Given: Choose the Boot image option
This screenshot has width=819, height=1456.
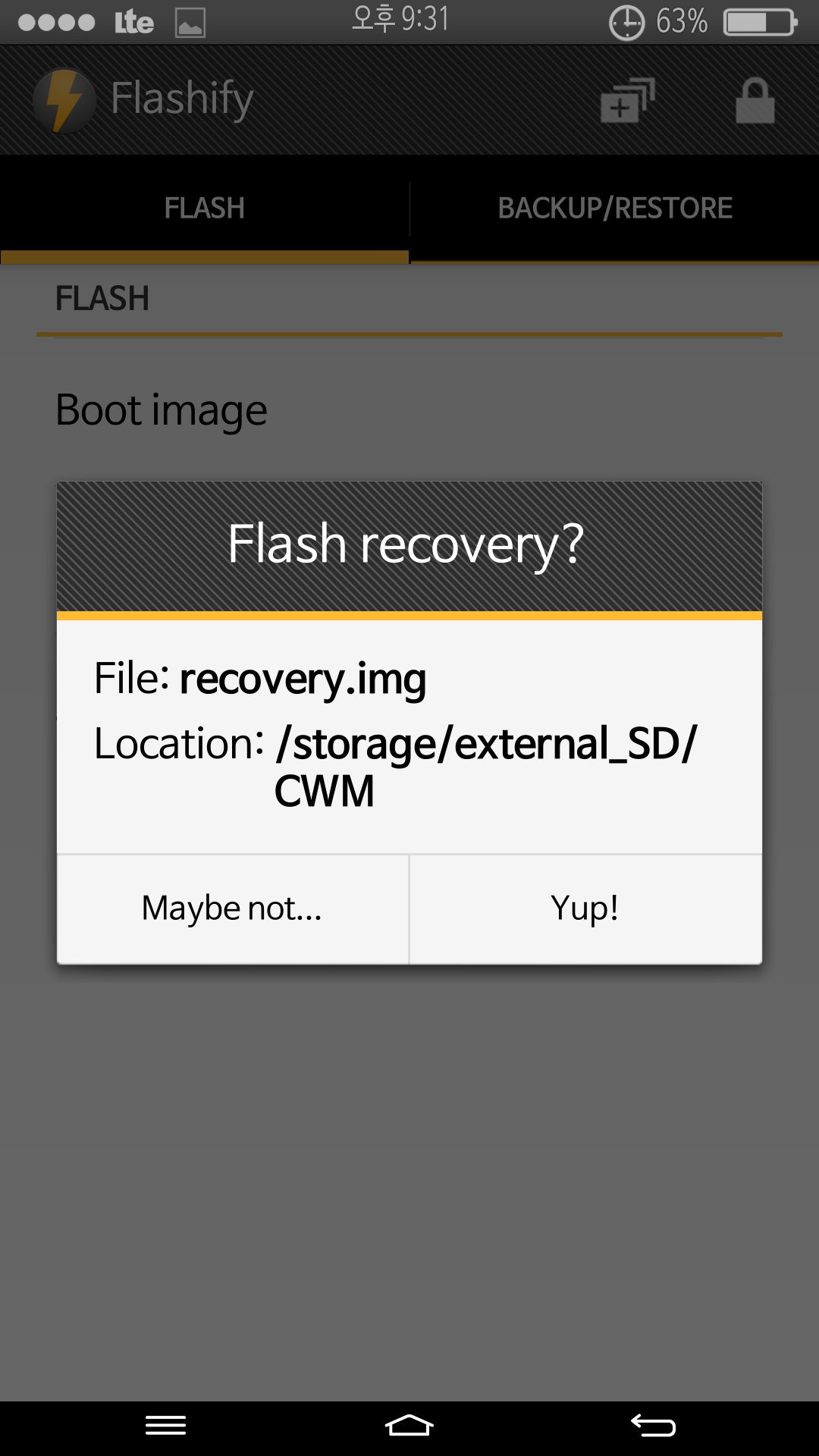Looking at the screenshot, I should click(162, 410).
